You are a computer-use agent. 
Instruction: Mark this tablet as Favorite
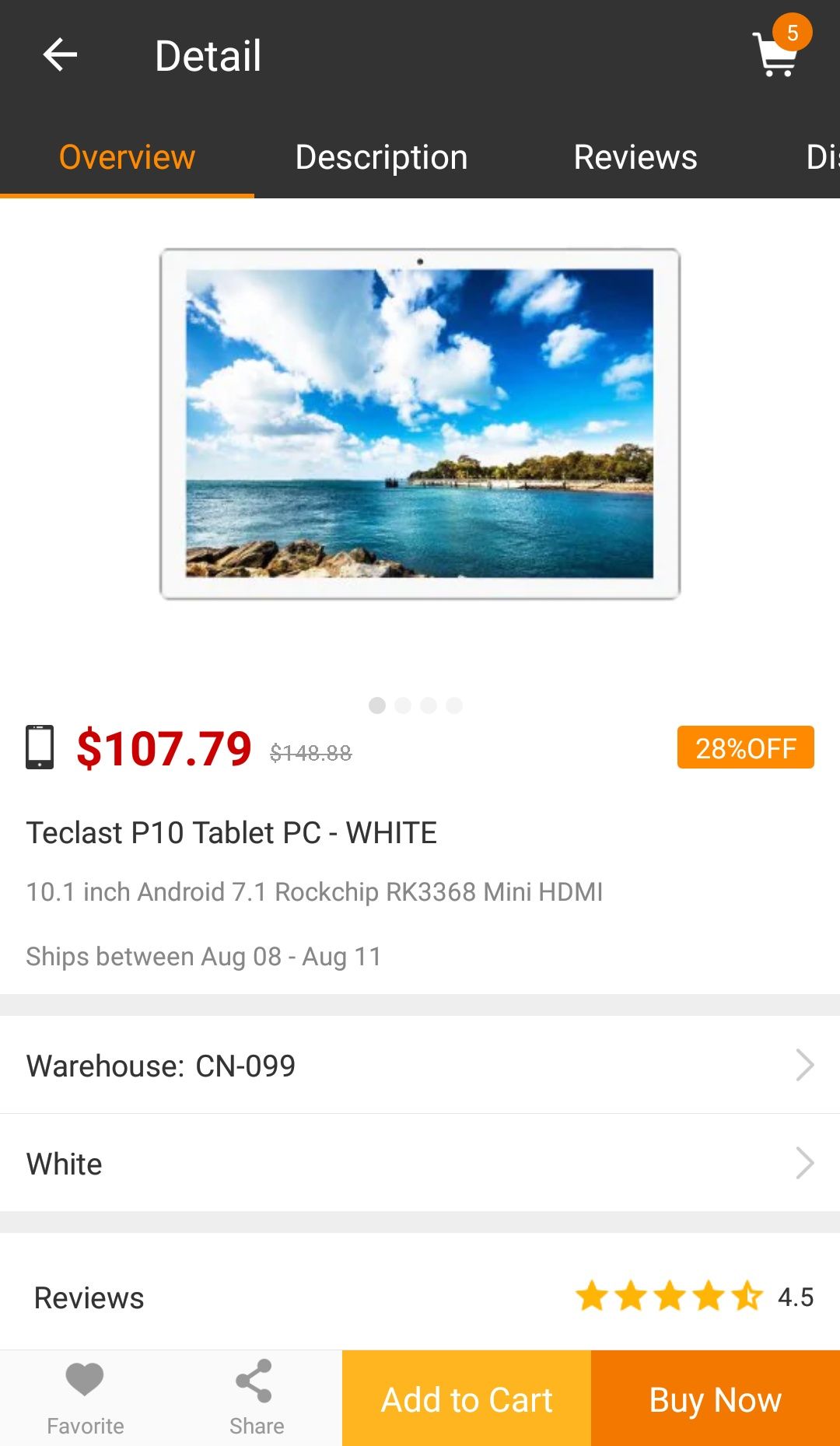(x=85, y=1398)
